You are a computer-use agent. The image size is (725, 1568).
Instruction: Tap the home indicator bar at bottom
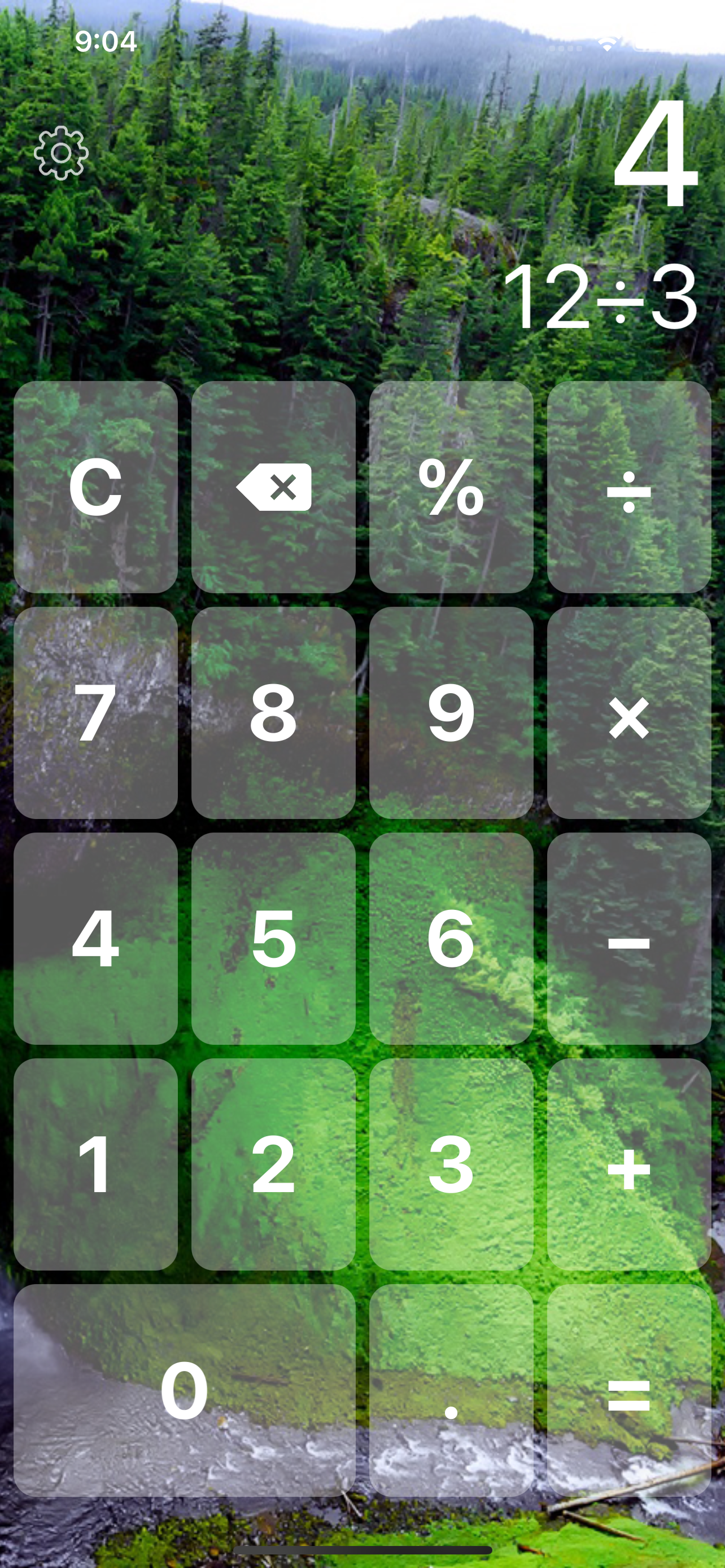362,1551
